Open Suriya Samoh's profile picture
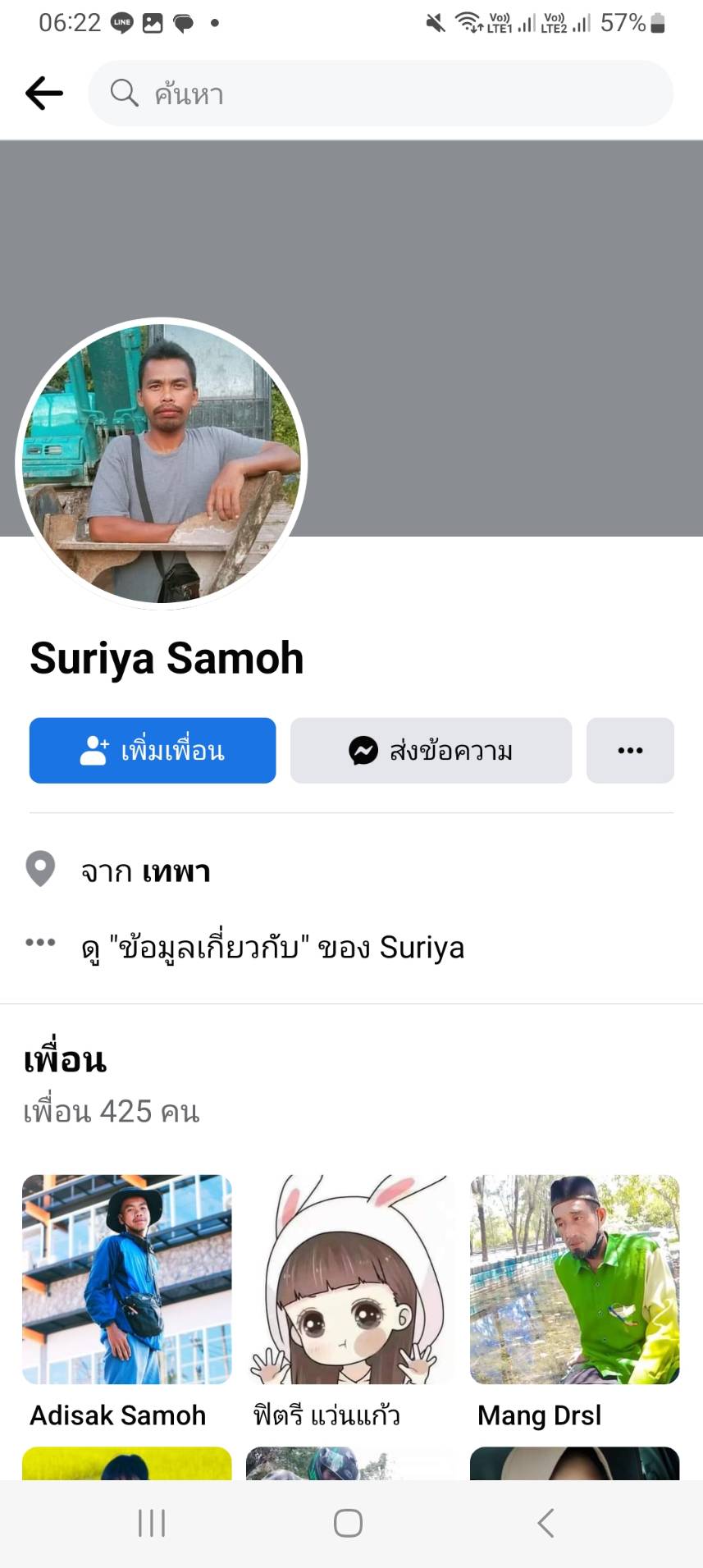The width and height of the screenshot is (703, 1568). coord(162,464)
